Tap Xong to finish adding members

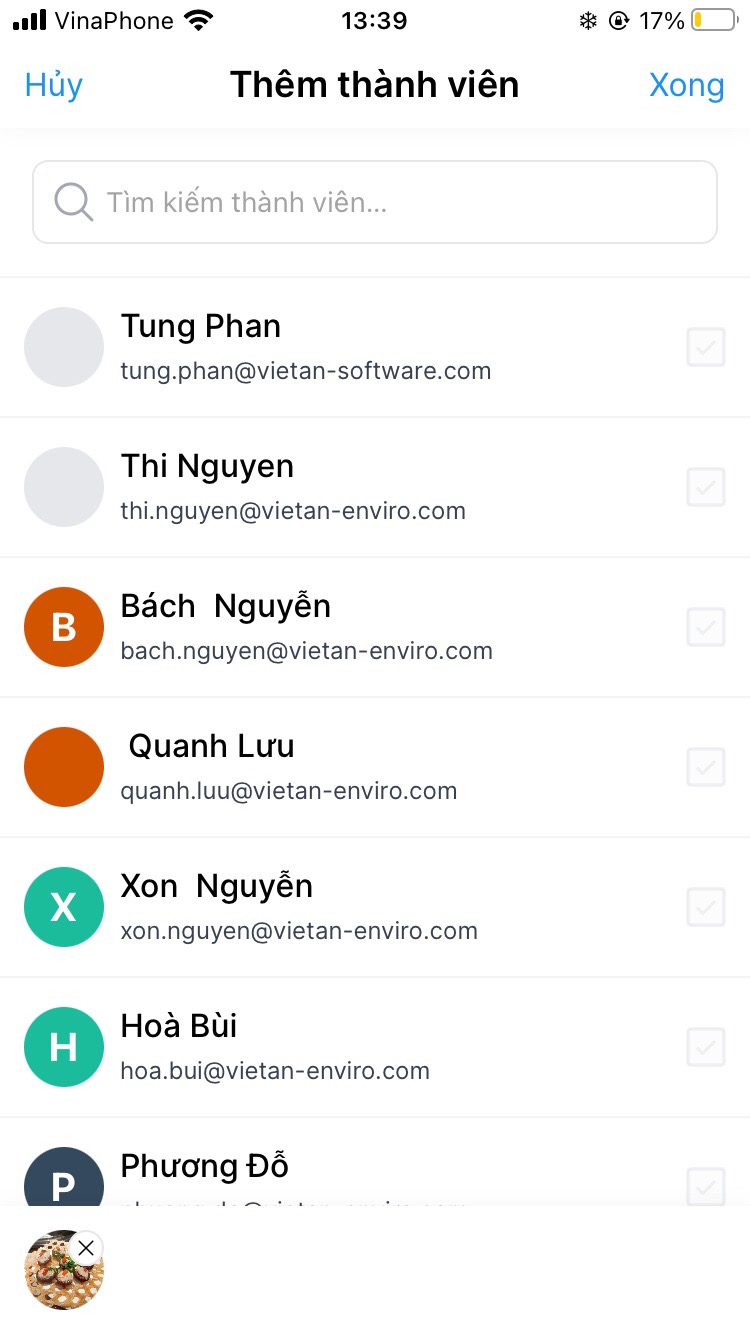[686, 85]
